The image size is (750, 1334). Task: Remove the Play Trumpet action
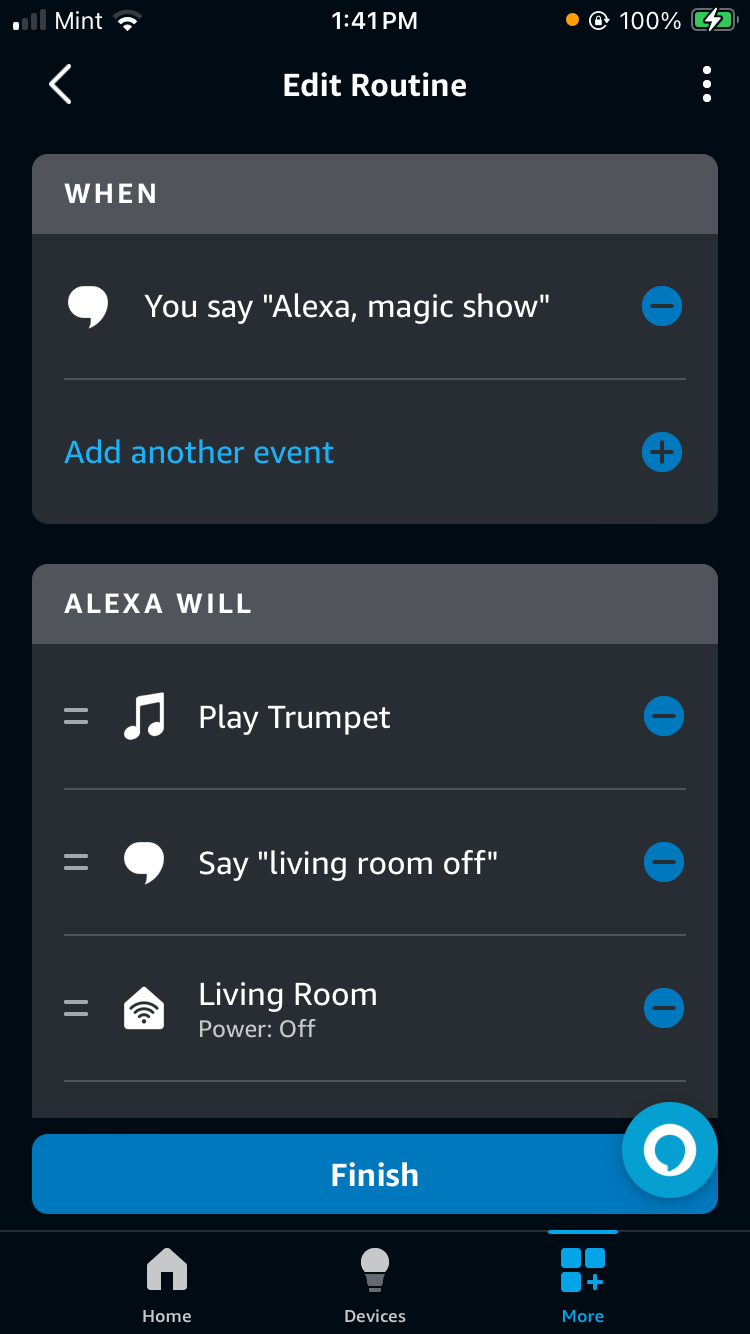pyautogui.click(x=663, y=716)
